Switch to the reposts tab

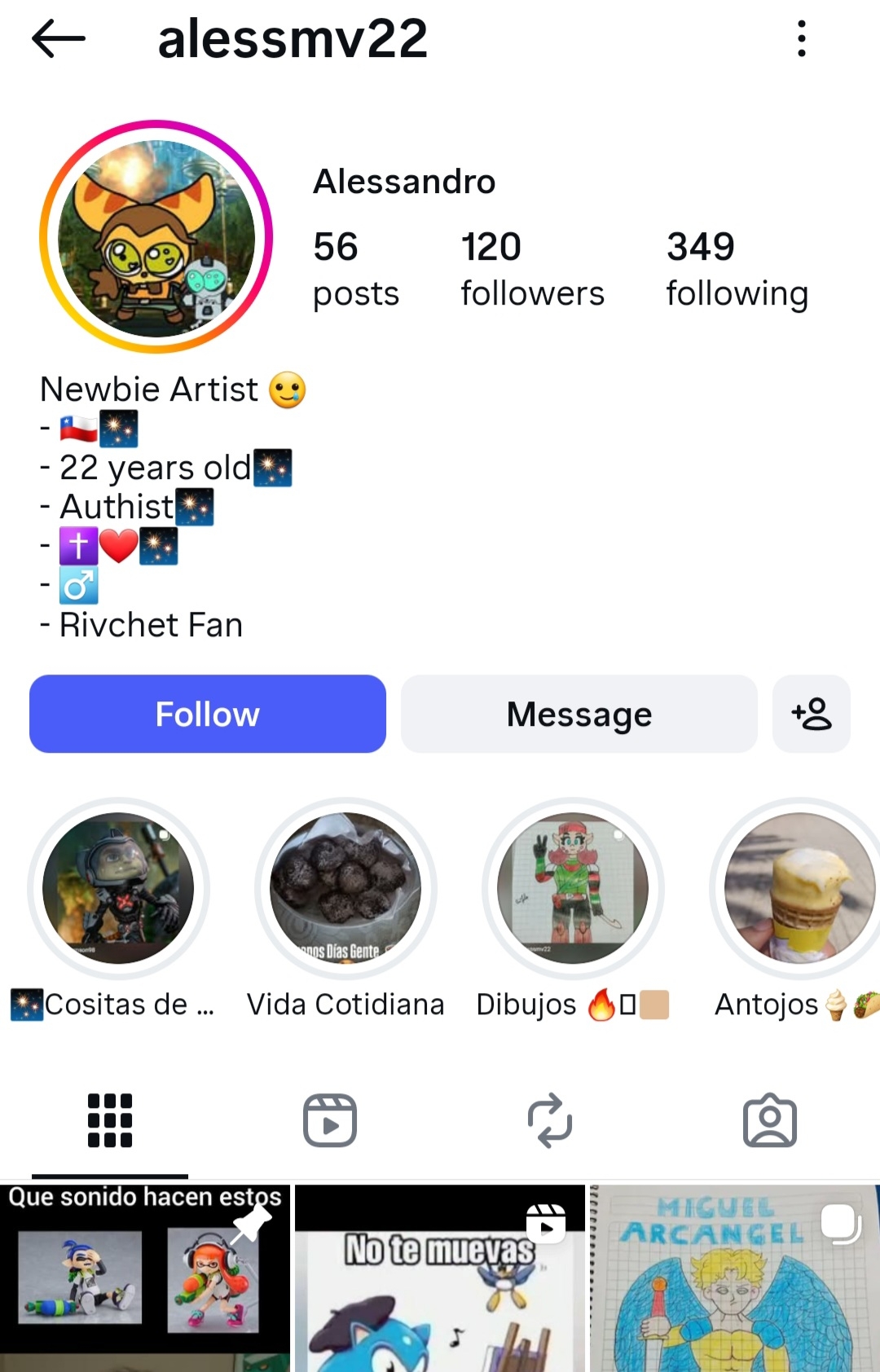[550, 1121]
